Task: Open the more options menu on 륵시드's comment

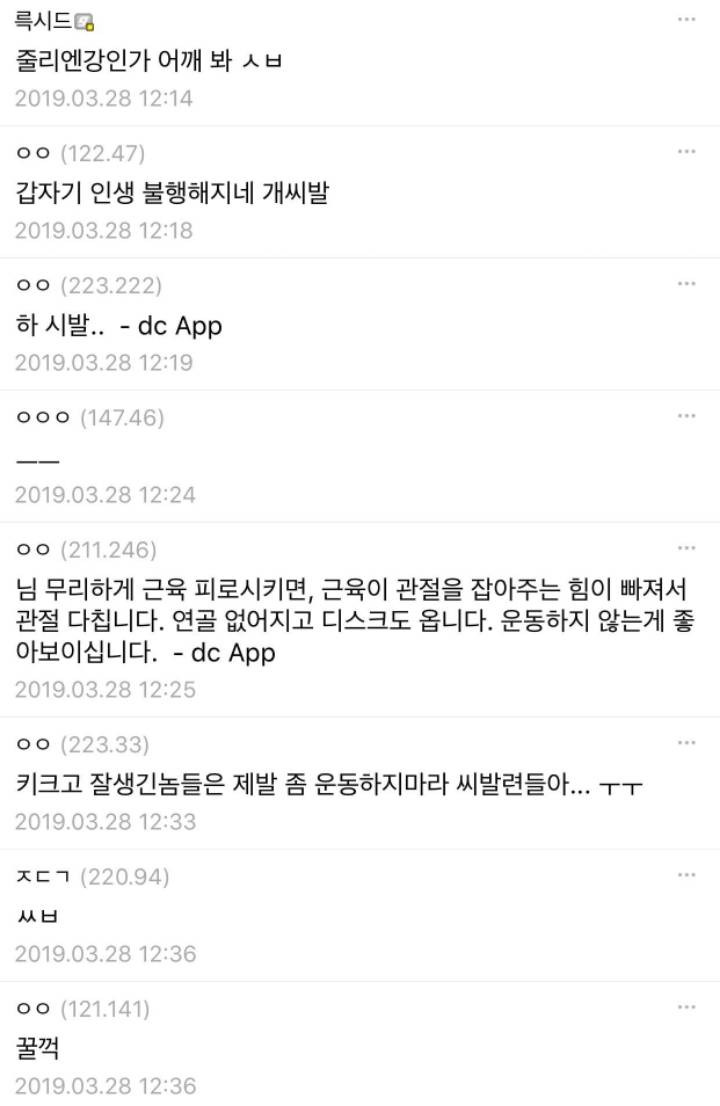Action: point(686,19)
